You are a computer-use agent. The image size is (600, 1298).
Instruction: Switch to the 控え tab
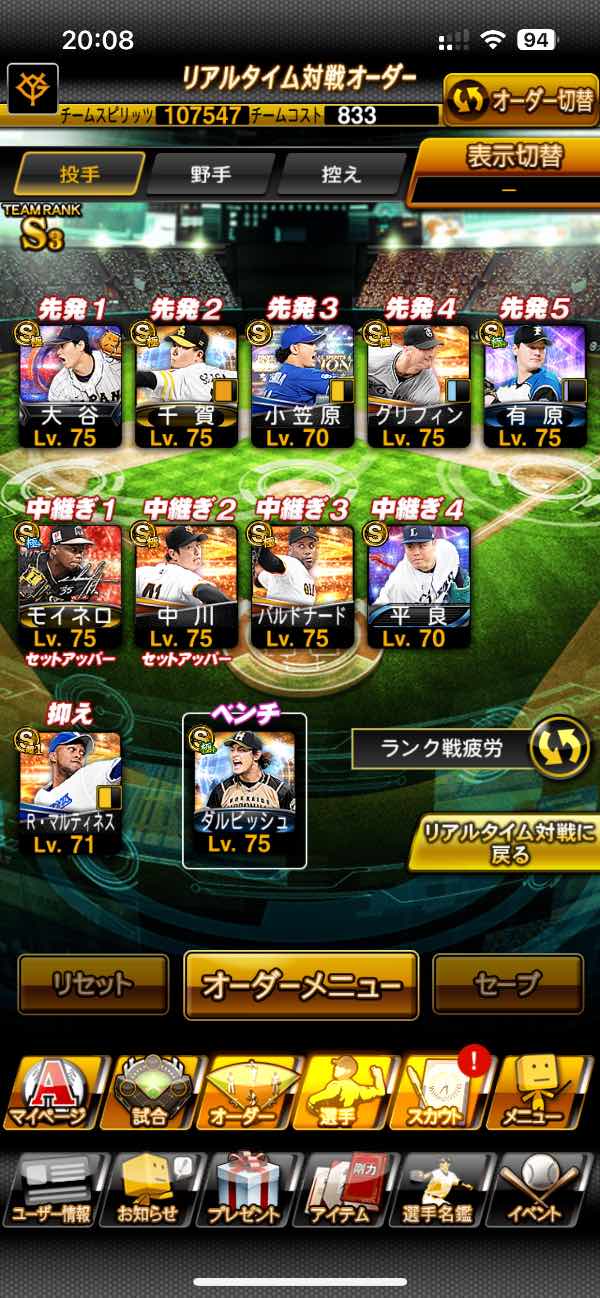pos(340,174)
